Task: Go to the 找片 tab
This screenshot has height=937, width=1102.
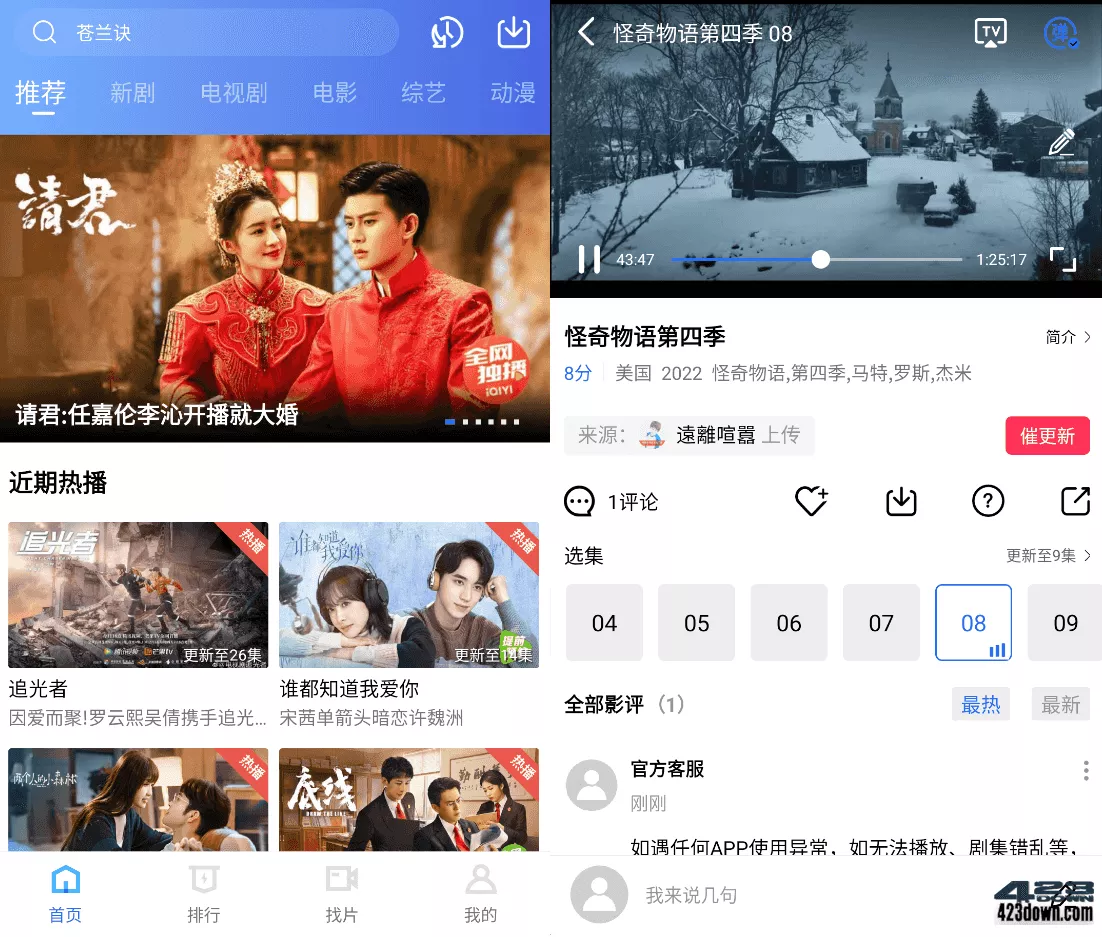Action: pyautogui.click(x=341, y=895)
